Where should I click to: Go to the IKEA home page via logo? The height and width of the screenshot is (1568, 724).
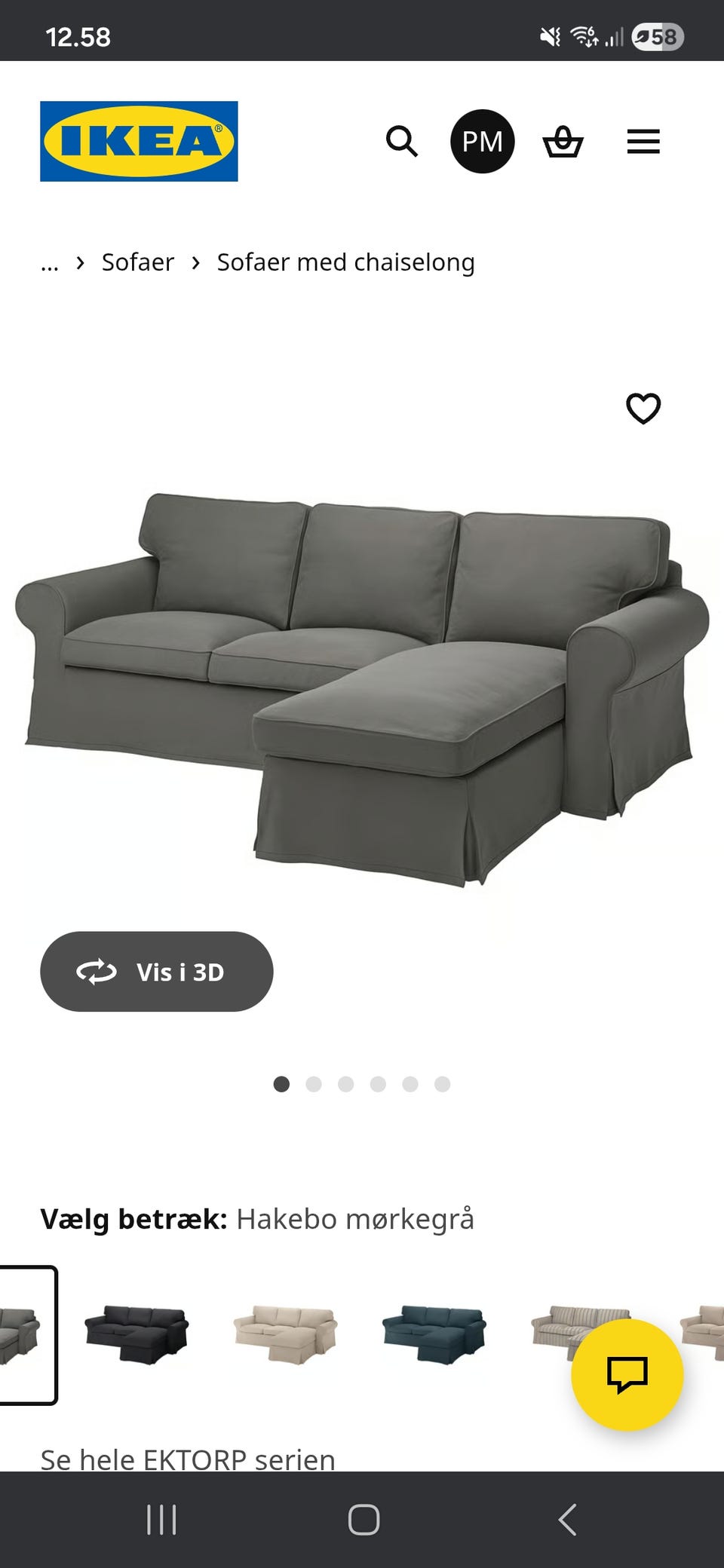(139, 141)
